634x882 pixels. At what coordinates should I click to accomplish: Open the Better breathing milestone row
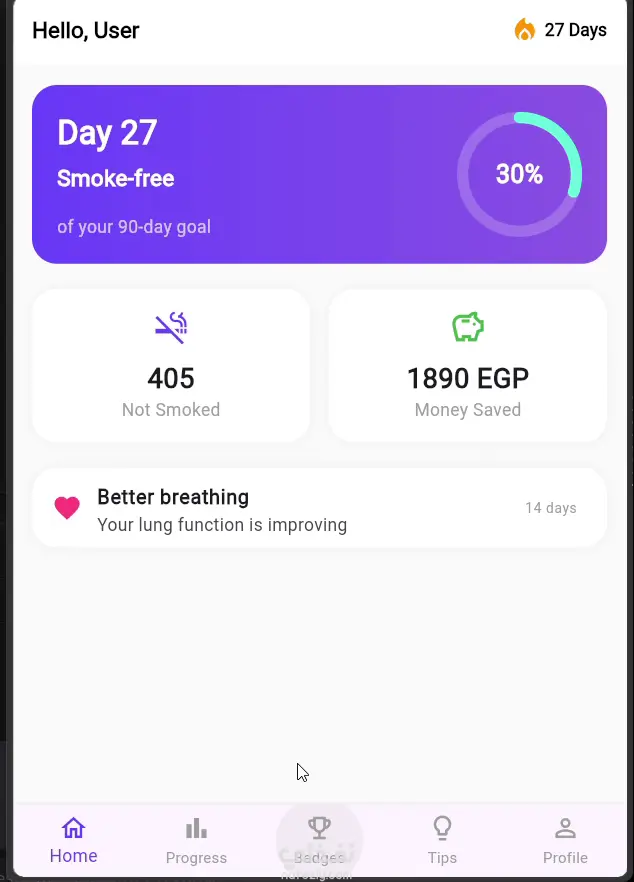click(x=319, y=508)
